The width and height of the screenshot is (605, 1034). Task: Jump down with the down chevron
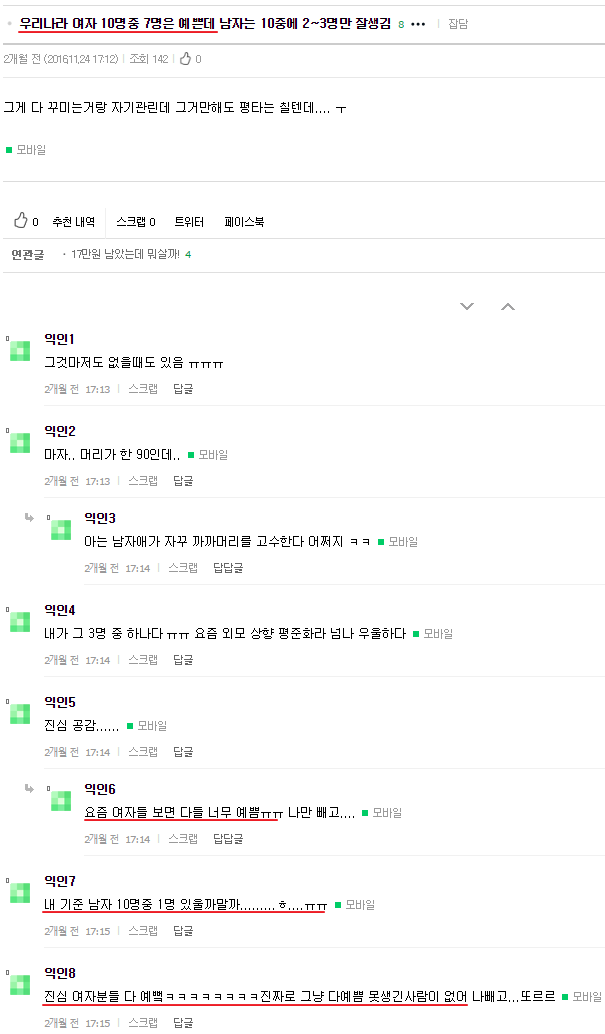[x=466, y=306]
